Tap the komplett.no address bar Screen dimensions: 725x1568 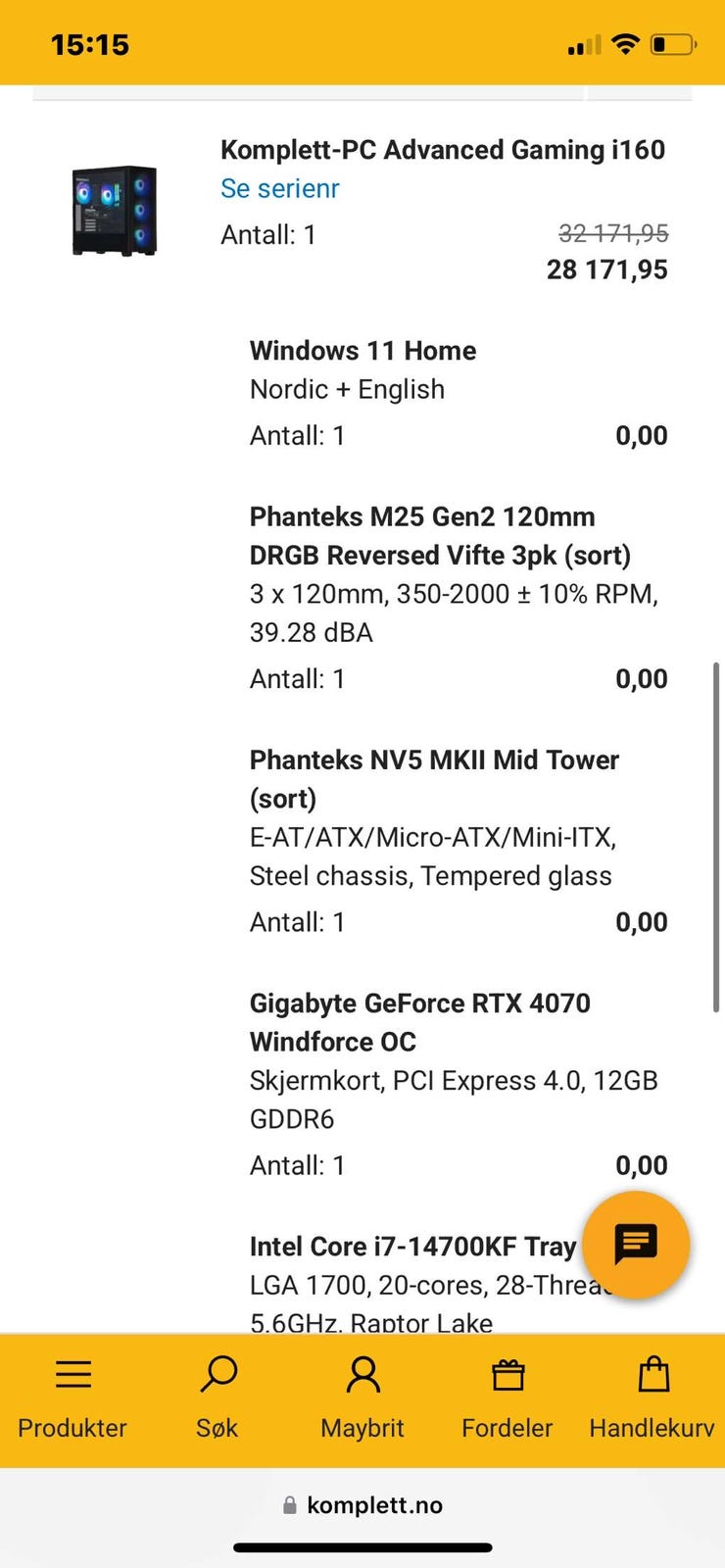point(362,1505)
